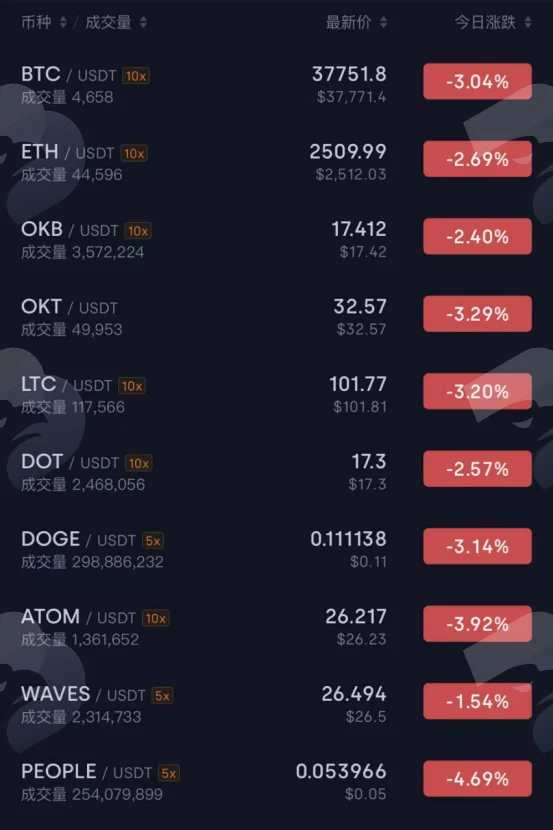Open the LTC / USDT market row
The width and height of the screenshot is (553, 830).
click(x=276, y=395)
